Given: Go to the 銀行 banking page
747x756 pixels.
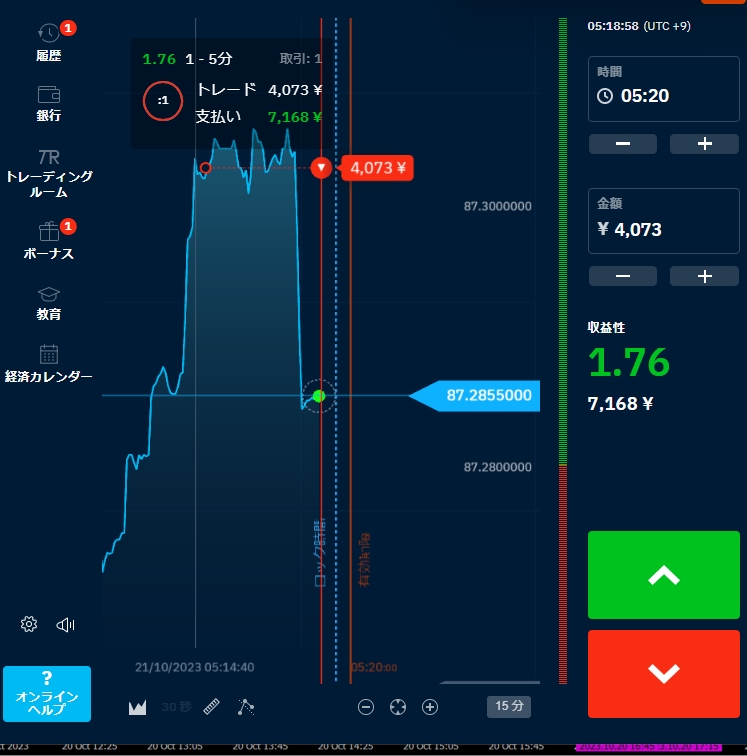Looking at the screenshot, I should tap(49, 102).
